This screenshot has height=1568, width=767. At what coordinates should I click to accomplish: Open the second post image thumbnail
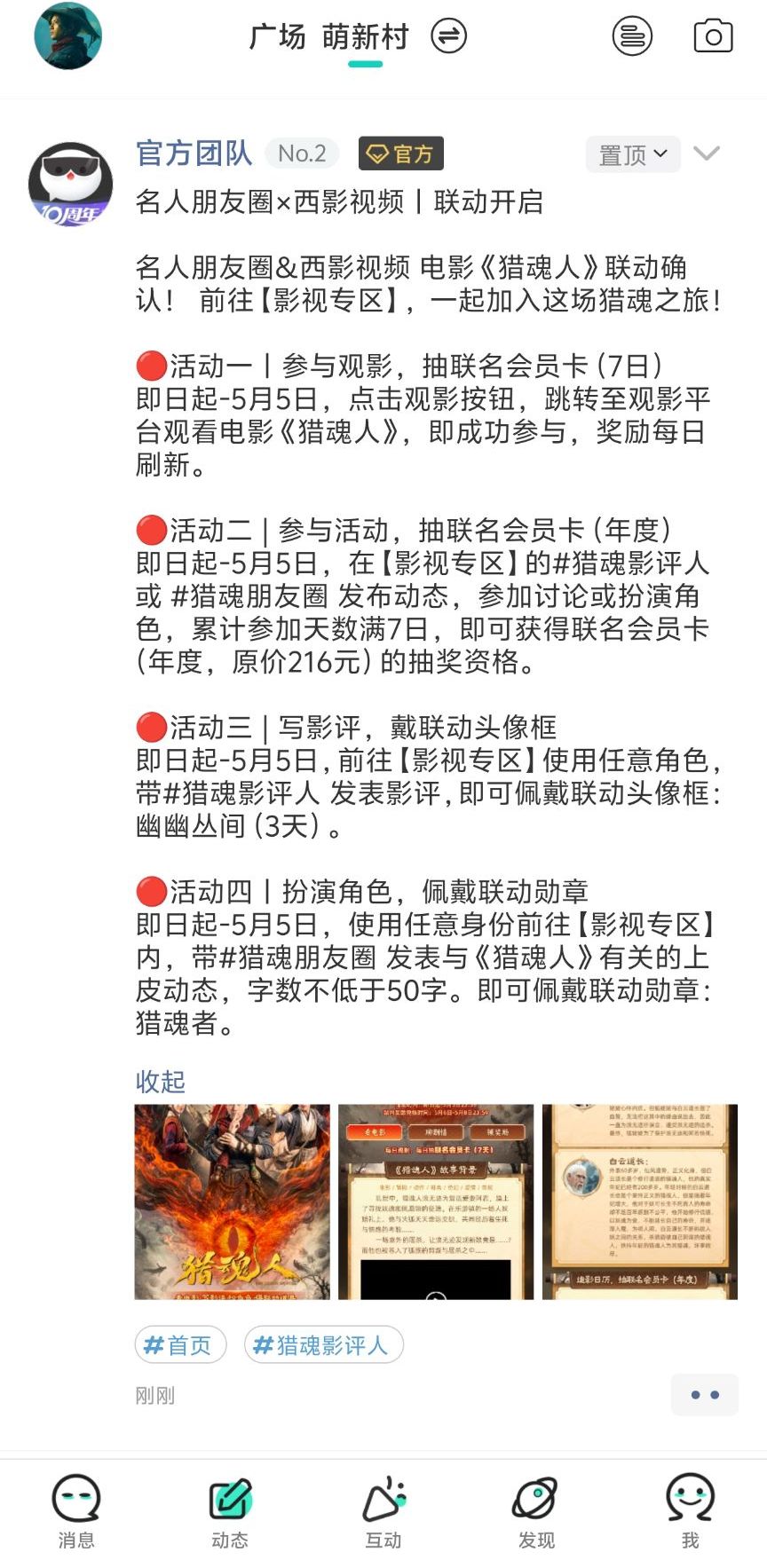[436, 1202]
